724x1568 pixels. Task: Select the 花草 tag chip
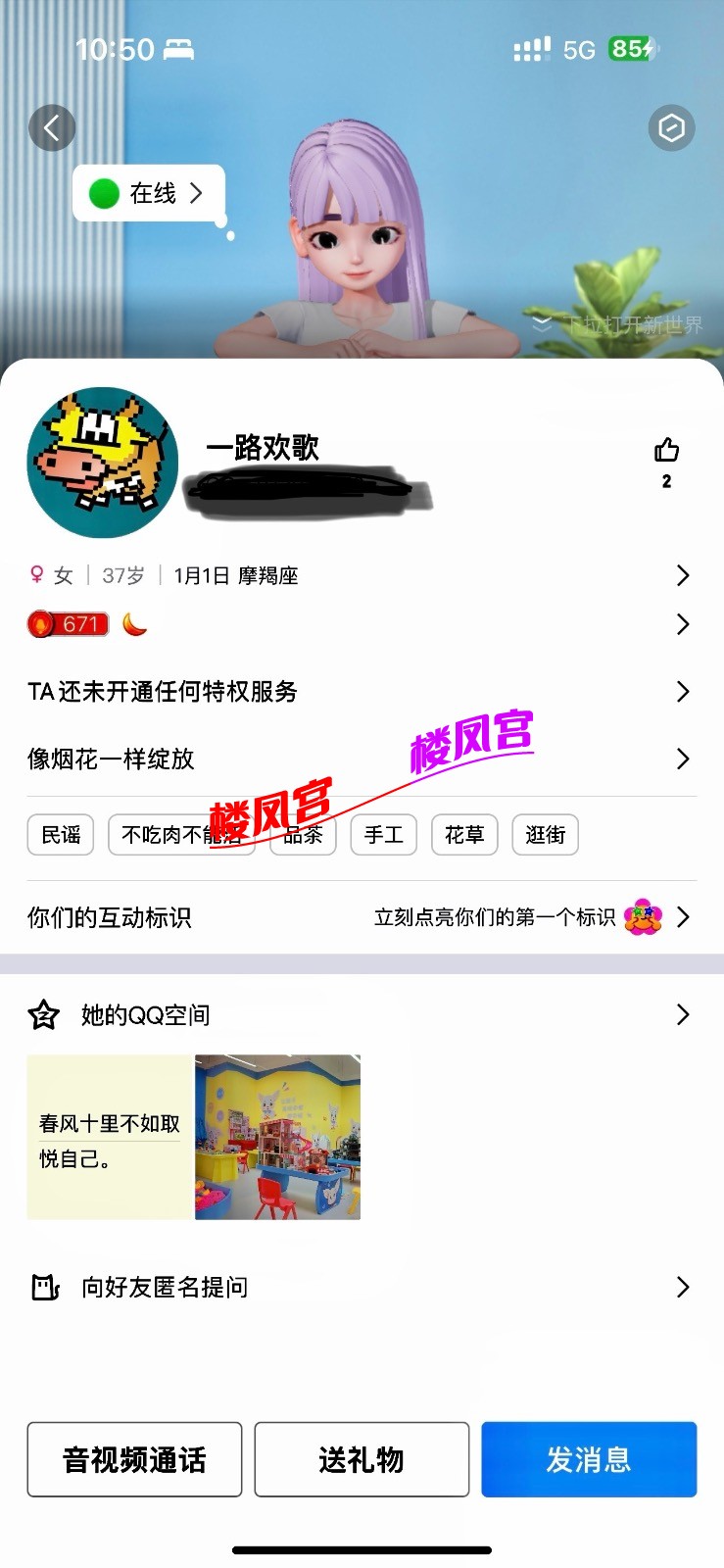(x=464, y=835)
